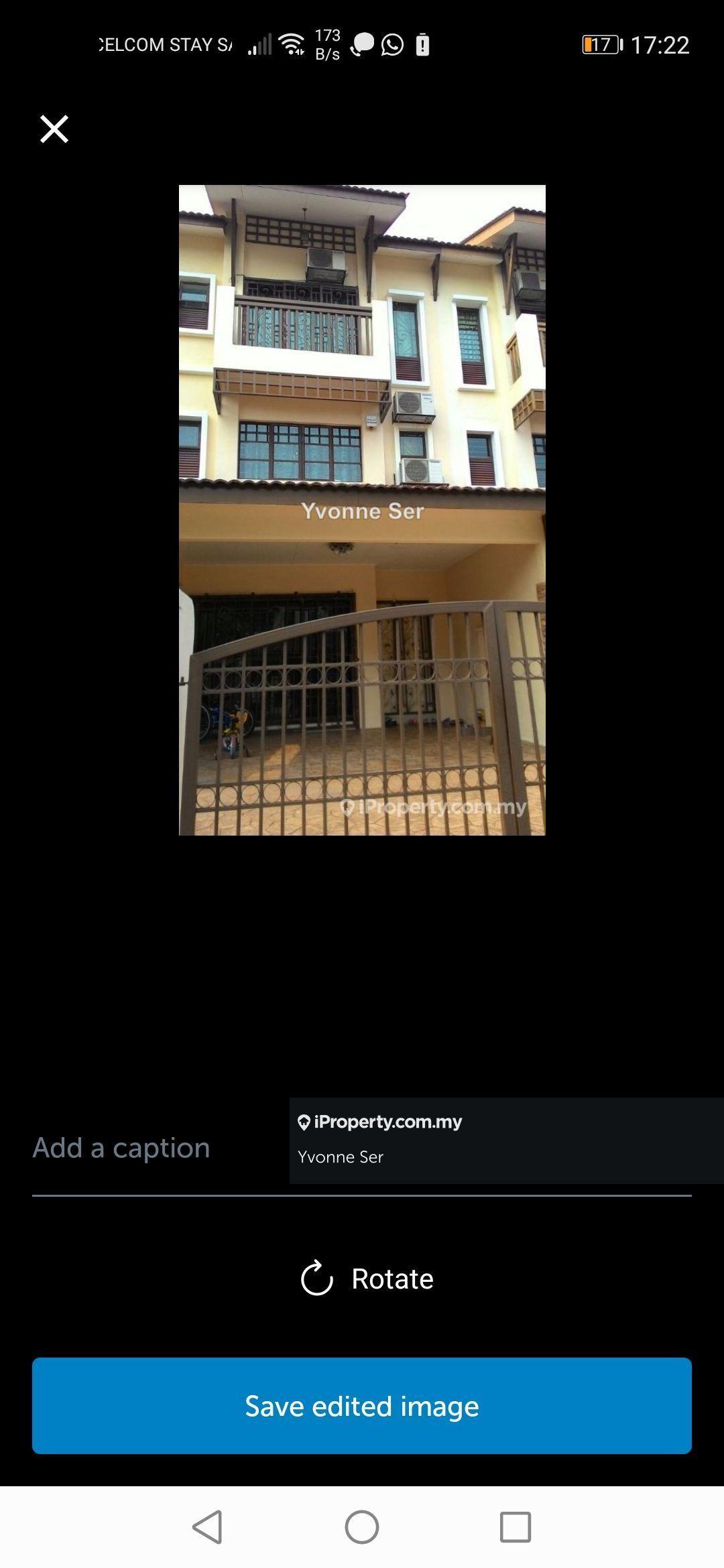Image resolution: width=724 pixels, height=1568 pixels.
Task: Tap the clock showing 17:22
Action: (x=662, y=46)
